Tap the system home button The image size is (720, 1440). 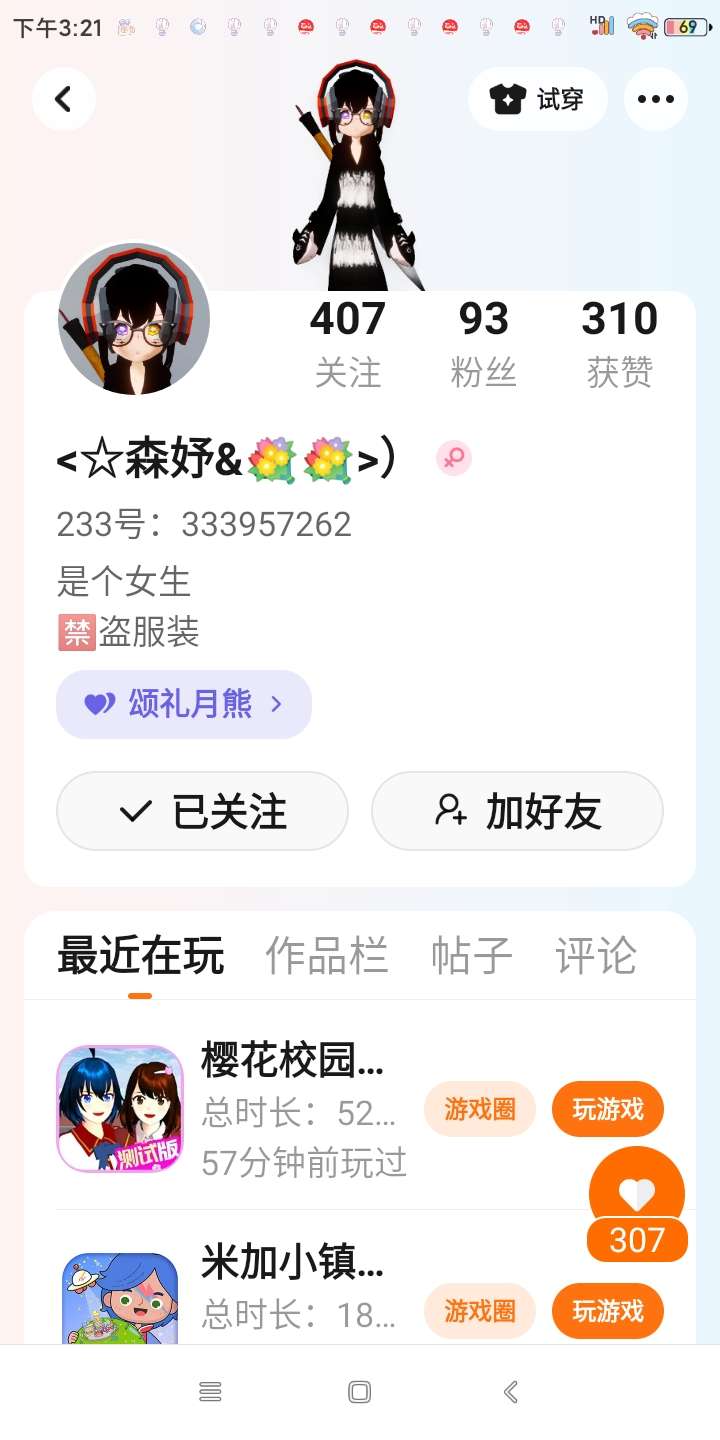click(360, 1392)
